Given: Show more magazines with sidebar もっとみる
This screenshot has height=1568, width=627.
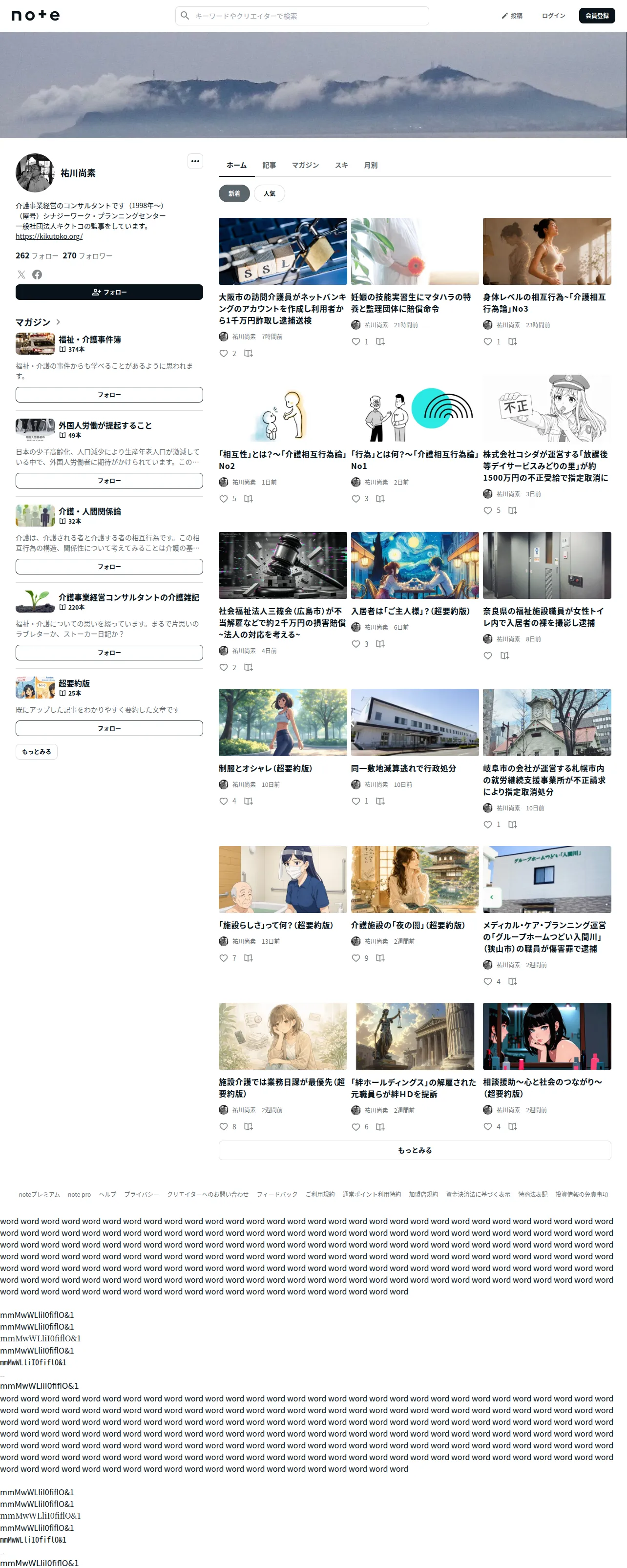Looking at the screenshot, I should (x=37, y=752).
